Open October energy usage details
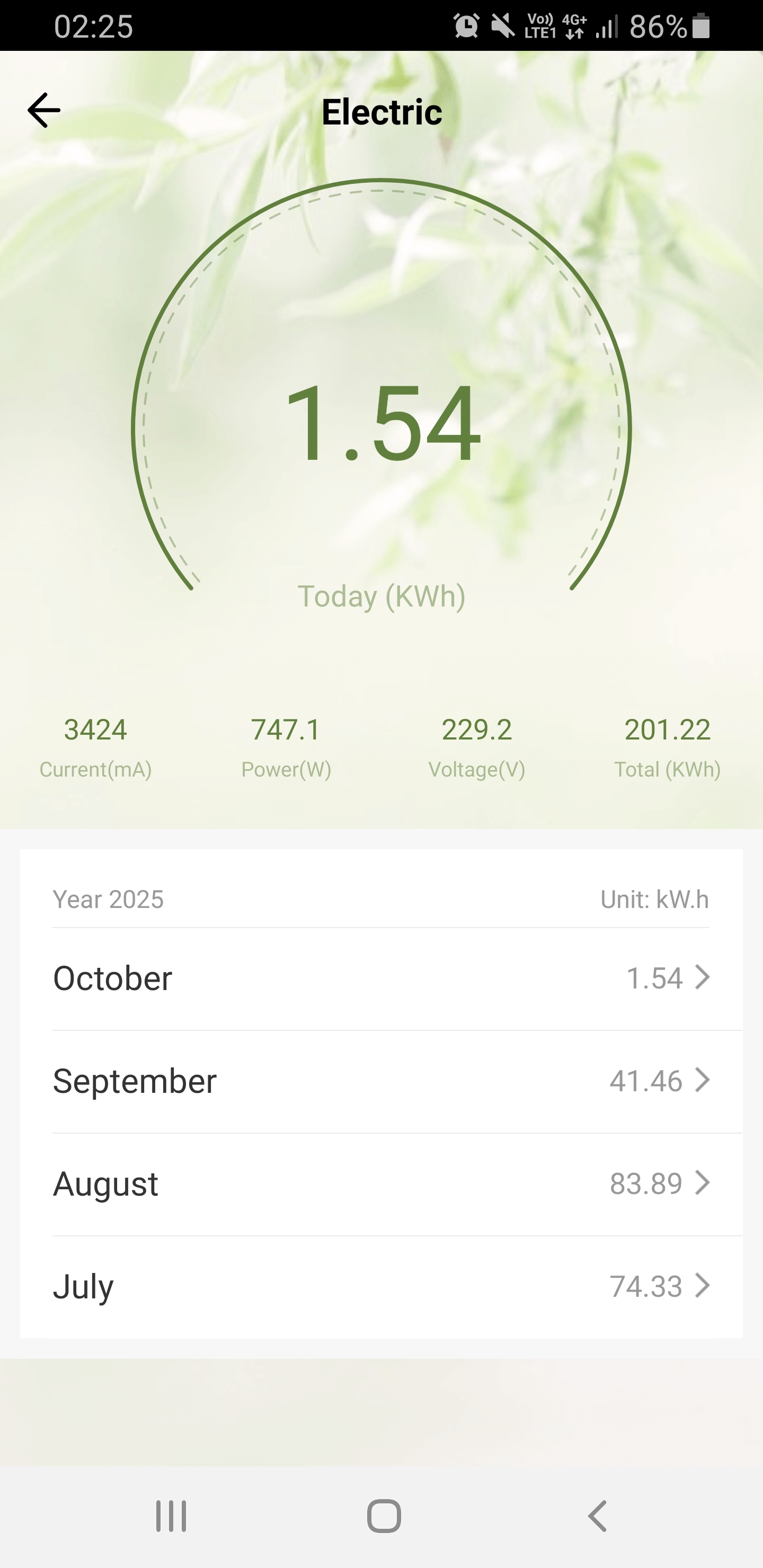The image size is (763, 1568). [381, 978]
